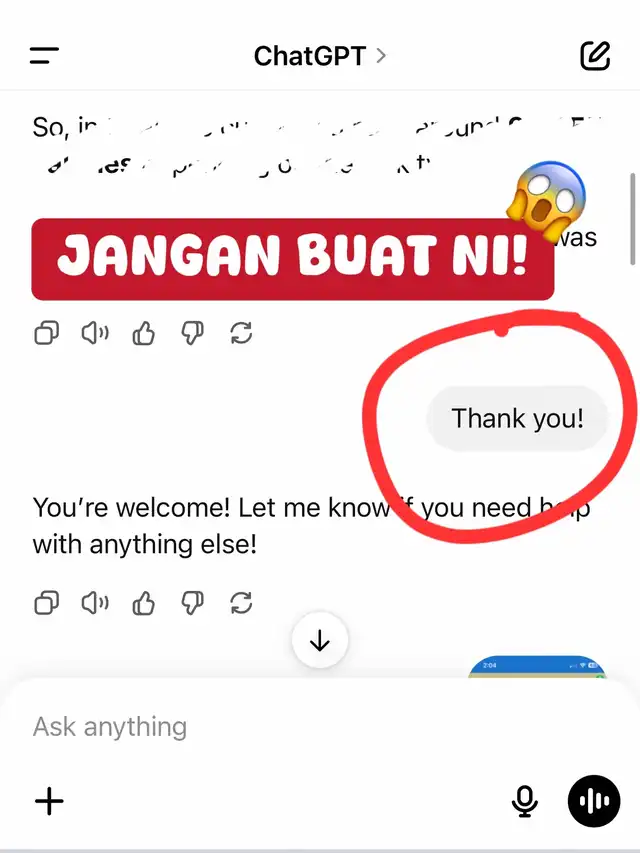Like the "You're welcome!" reply

tap(144, 603)
